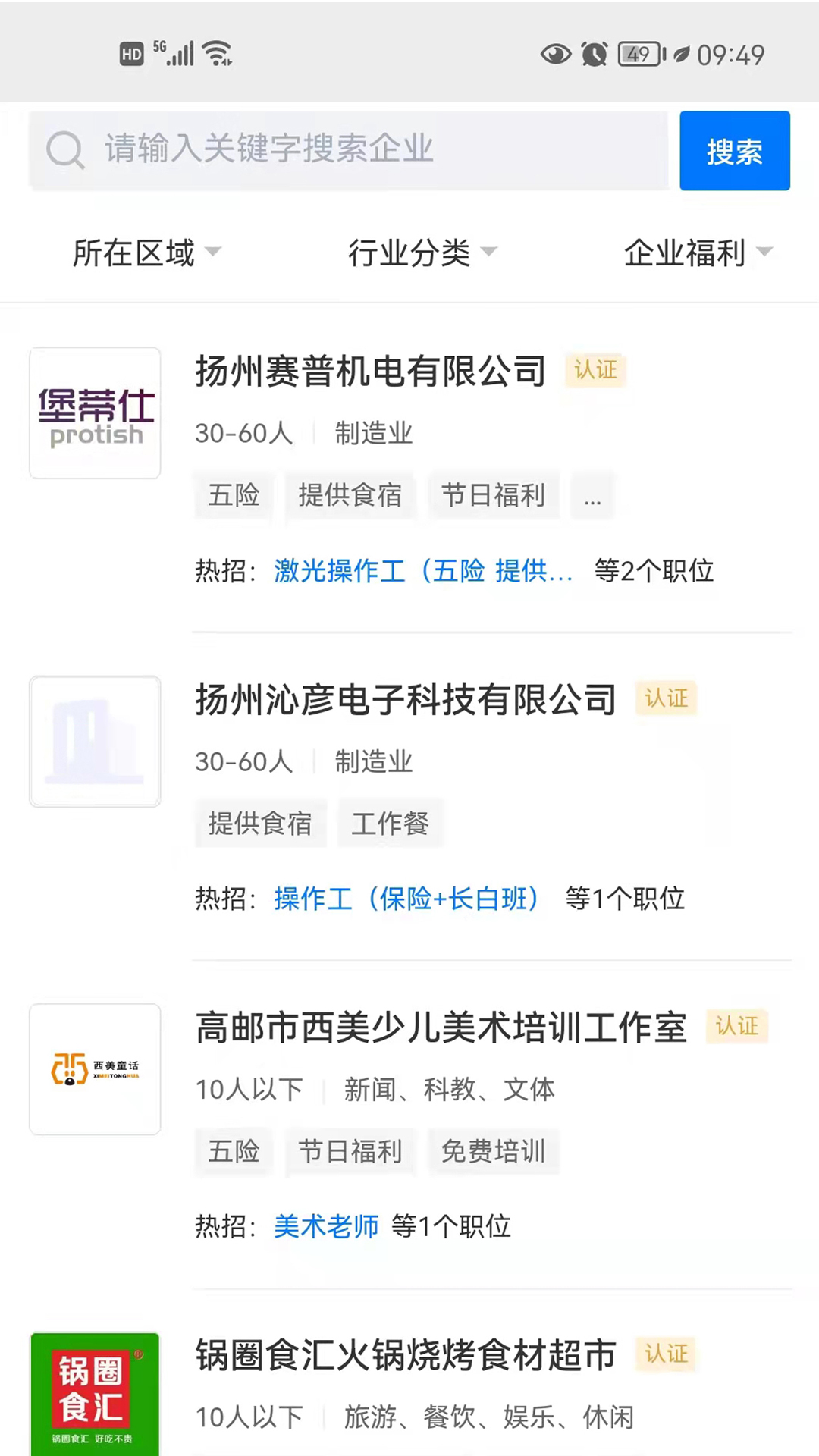The image size is (819, 1456).
Task: Tap the 认证 badge next to 扬州赛普机电有限公司
Action: click(x=595, y=370)
